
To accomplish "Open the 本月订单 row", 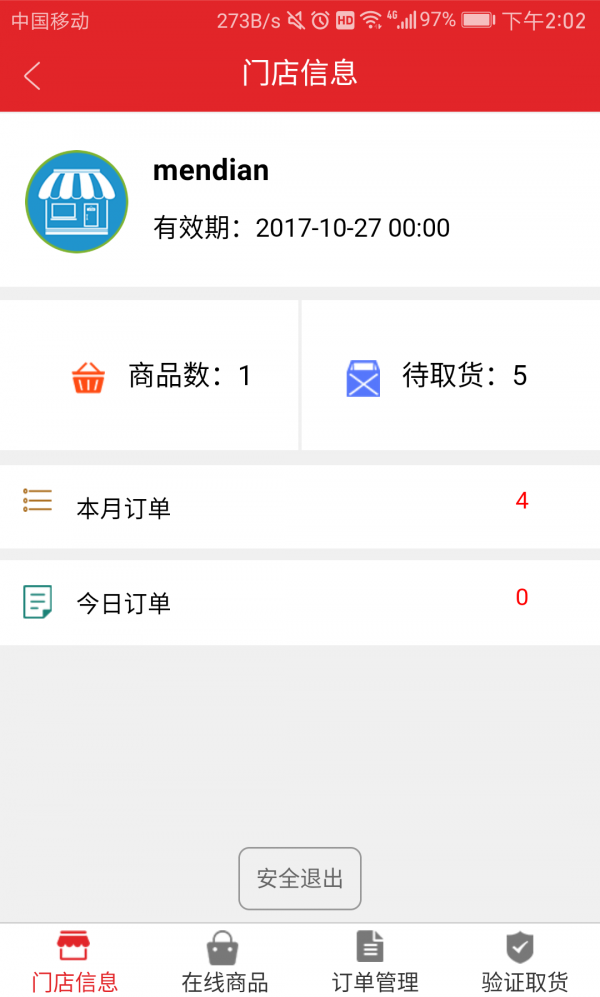I will [300, 507].
